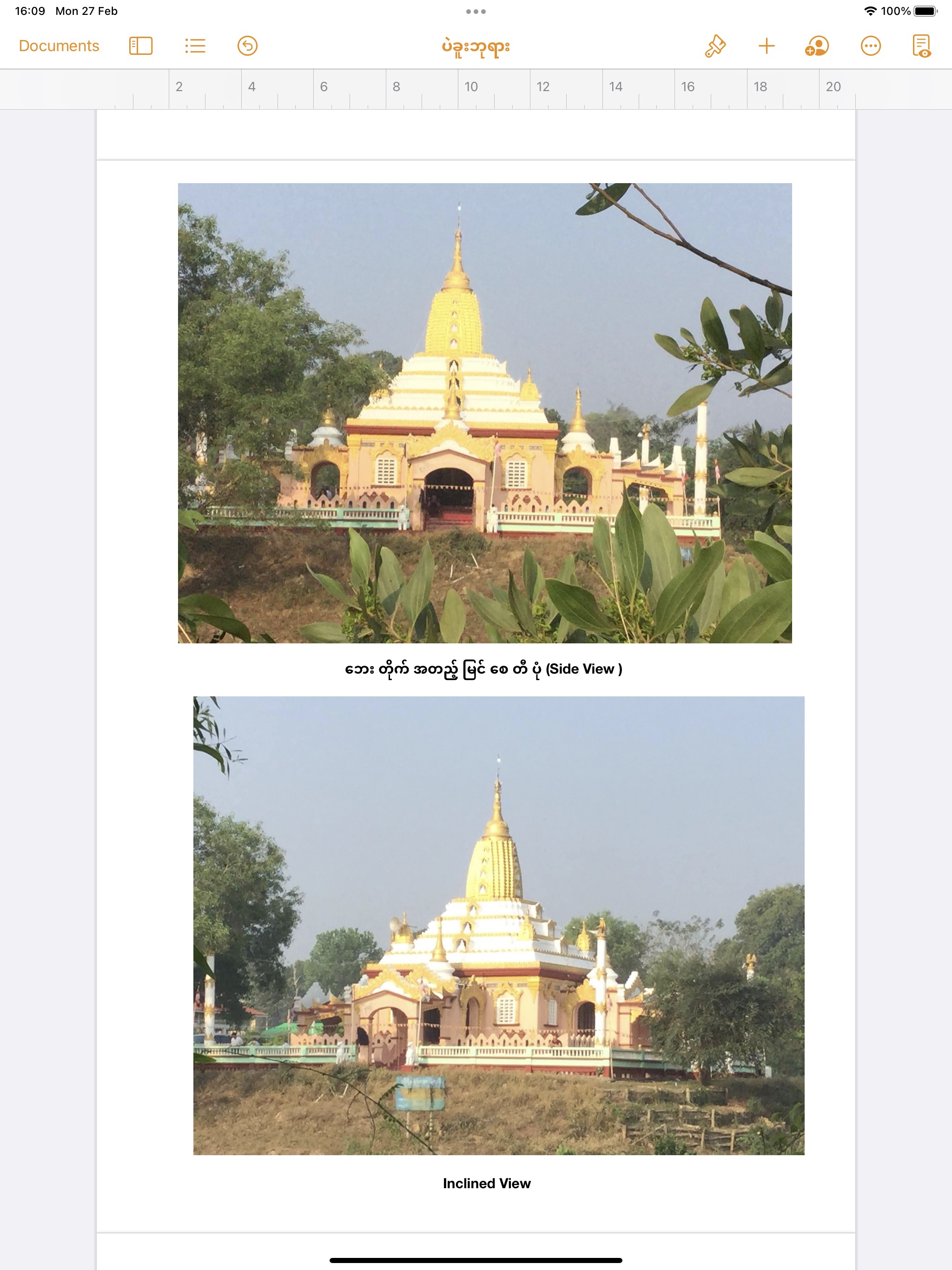Tap the plus Insert button

tap(766, 46)
